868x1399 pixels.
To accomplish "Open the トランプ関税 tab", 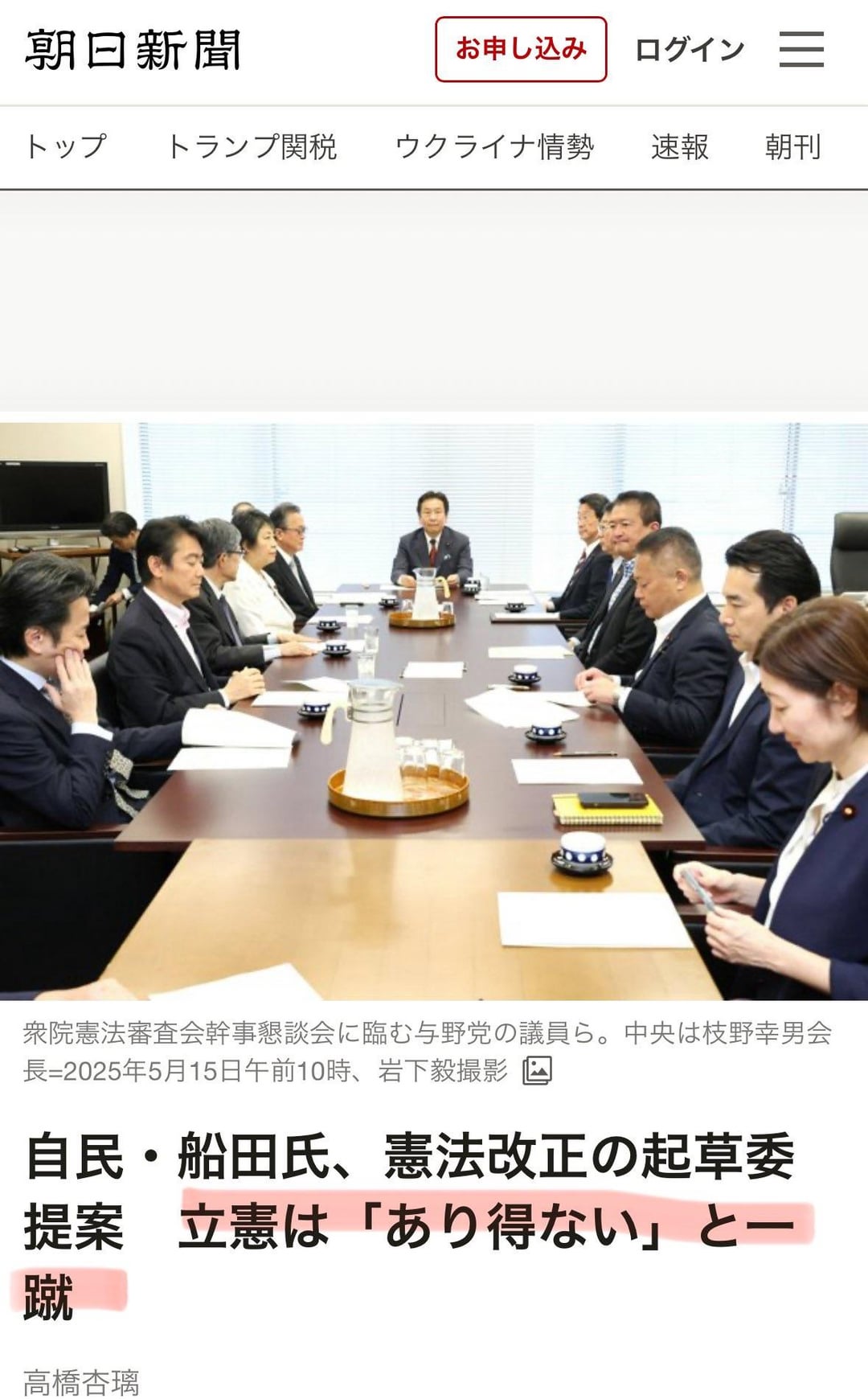I will pos(252,147).
